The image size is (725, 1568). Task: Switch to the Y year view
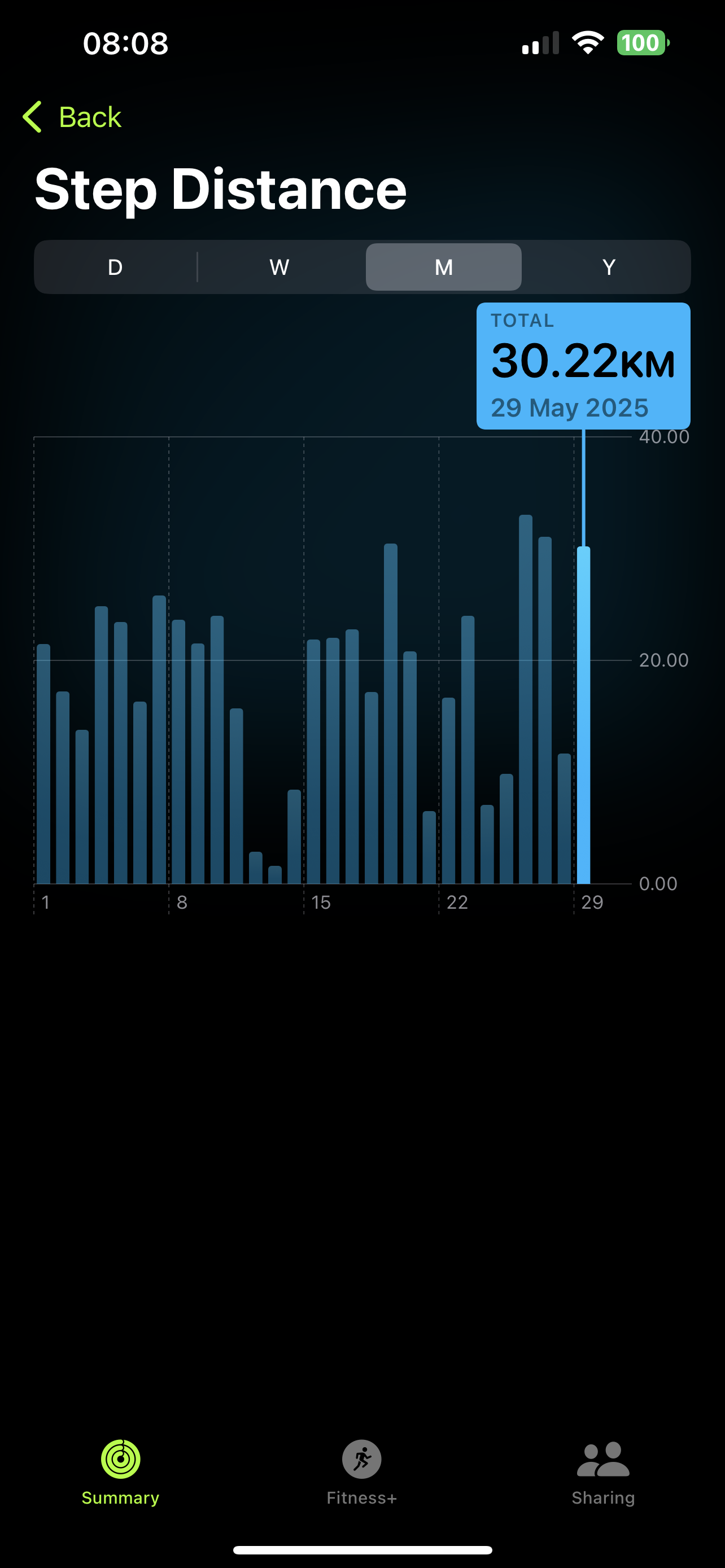pos(608,267)
